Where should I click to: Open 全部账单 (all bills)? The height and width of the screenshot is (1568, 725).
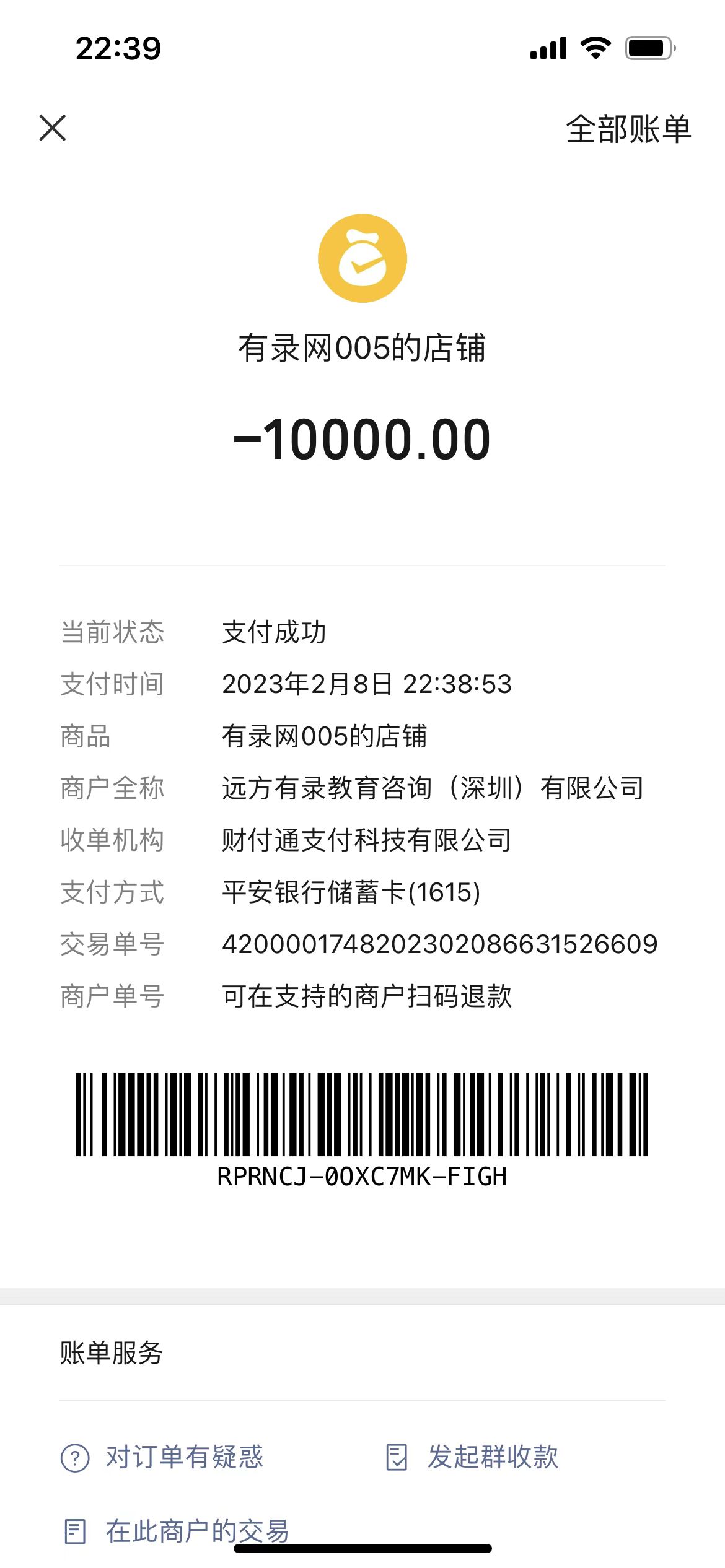coord(628,129)
